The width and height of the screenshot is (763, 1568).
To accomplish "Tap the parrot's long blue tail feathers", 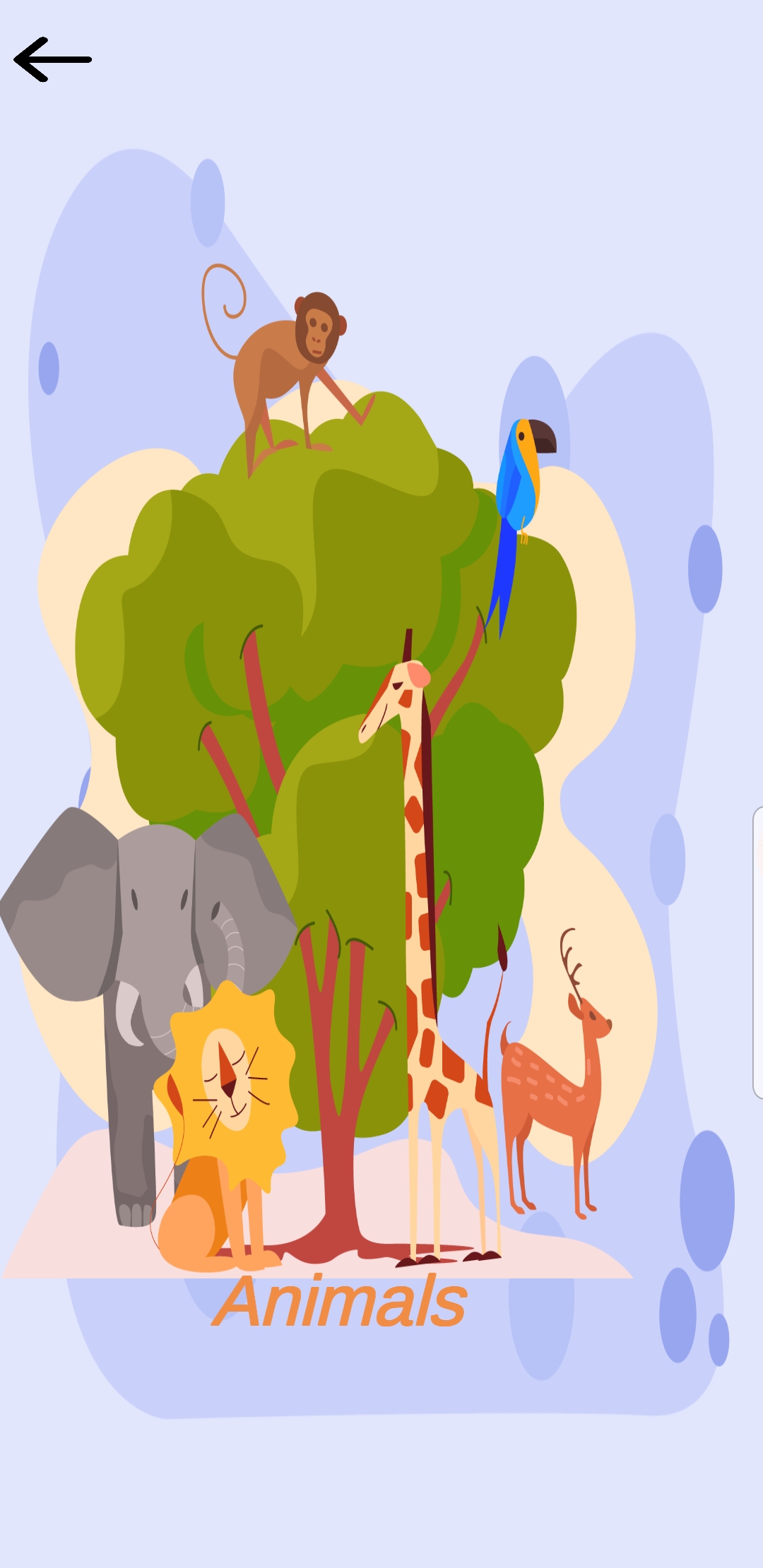I will click(x=505, y=579).
